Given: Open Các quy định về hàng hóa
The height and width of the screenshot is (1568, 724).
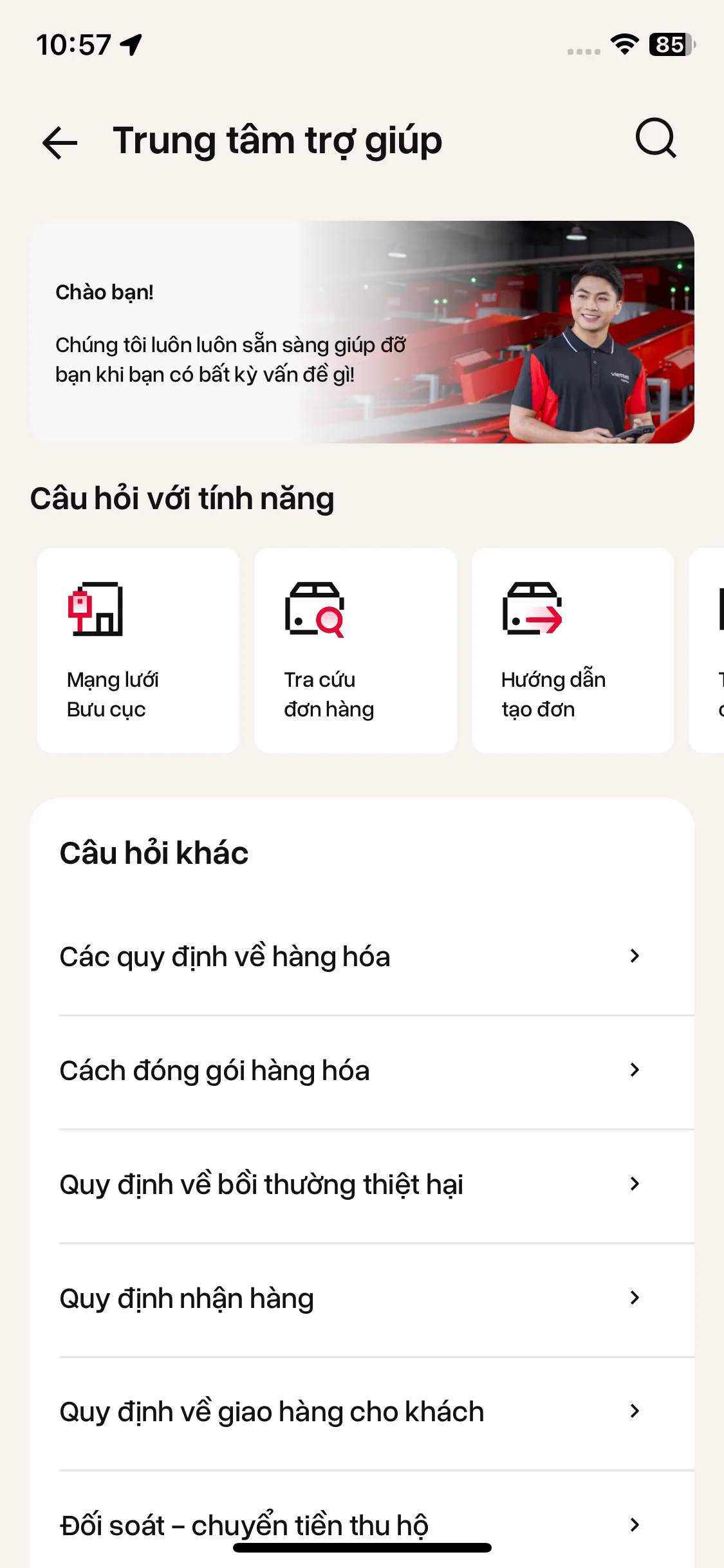Looking at the screenshot, I should [362, 957].
